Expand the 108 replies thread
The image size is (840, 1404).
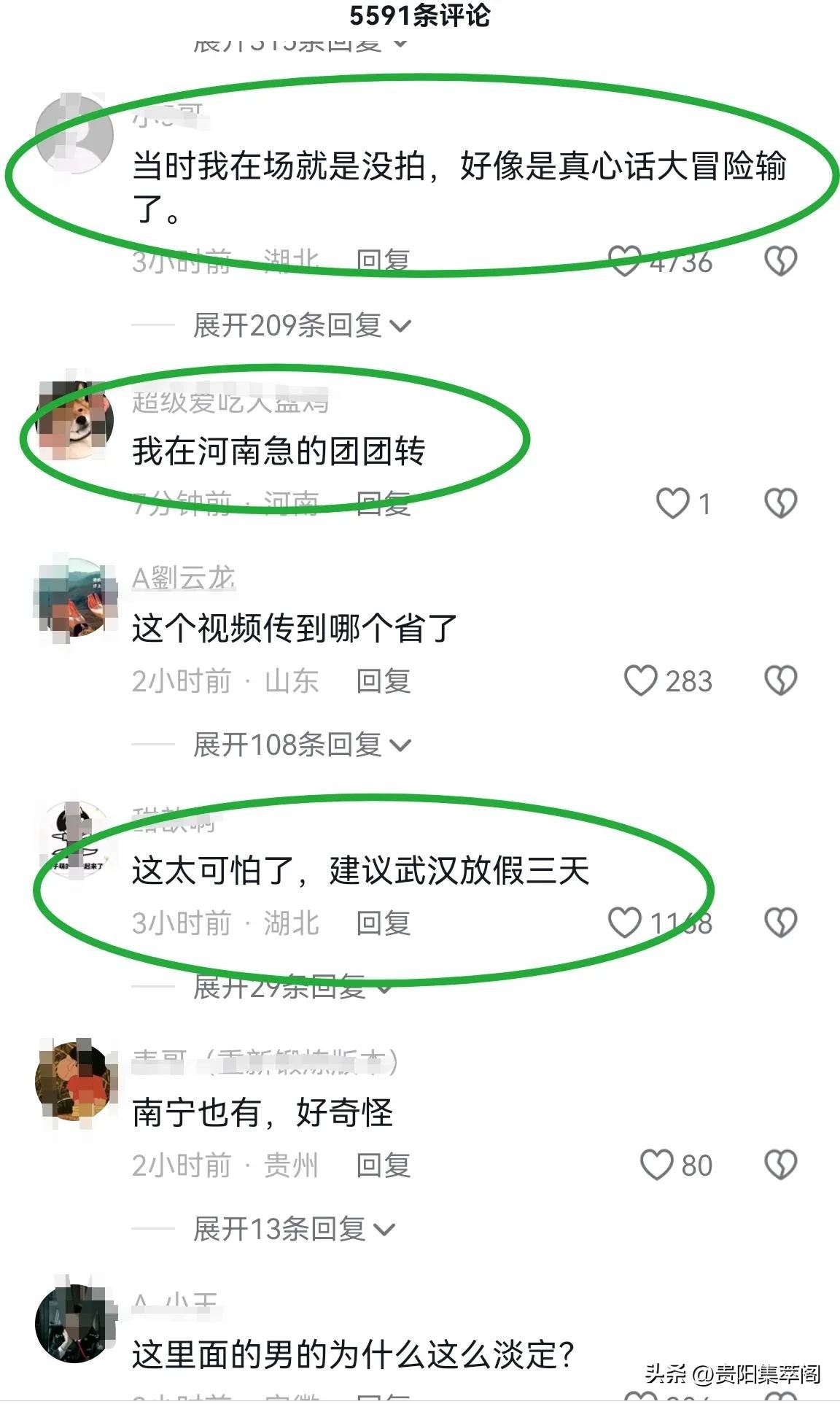(301, 745)
